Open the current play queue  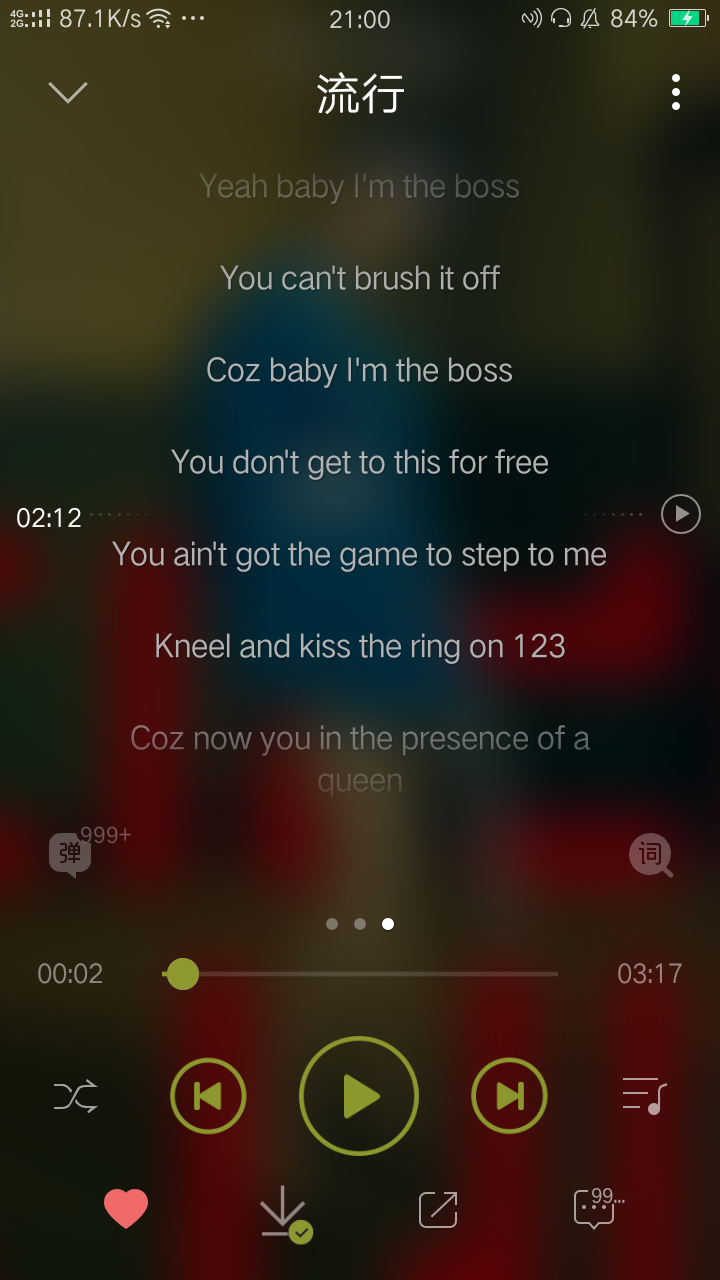coord(644,1096)
